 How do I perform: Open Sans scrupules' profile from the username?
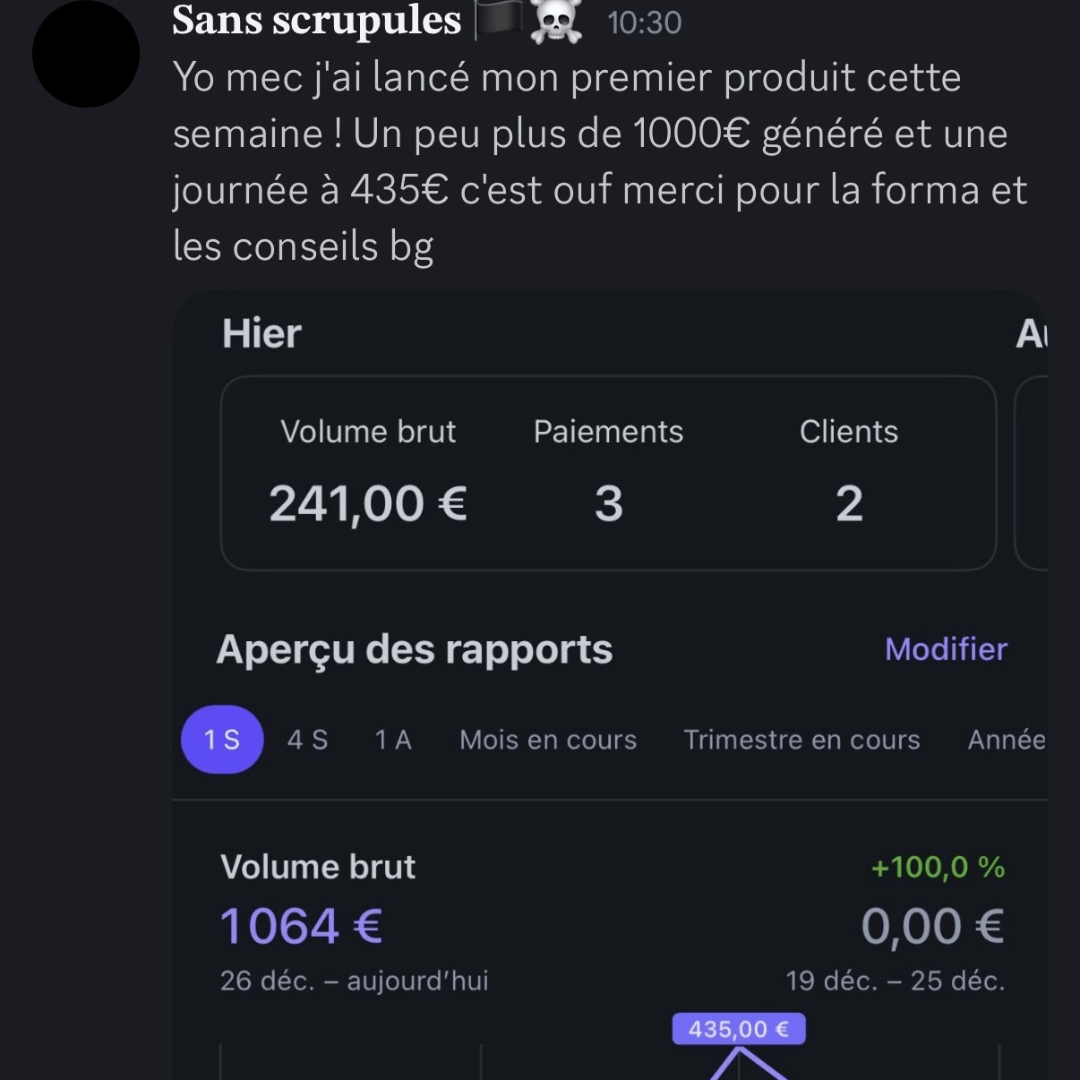pyautogui.click(x=316, y=21)
